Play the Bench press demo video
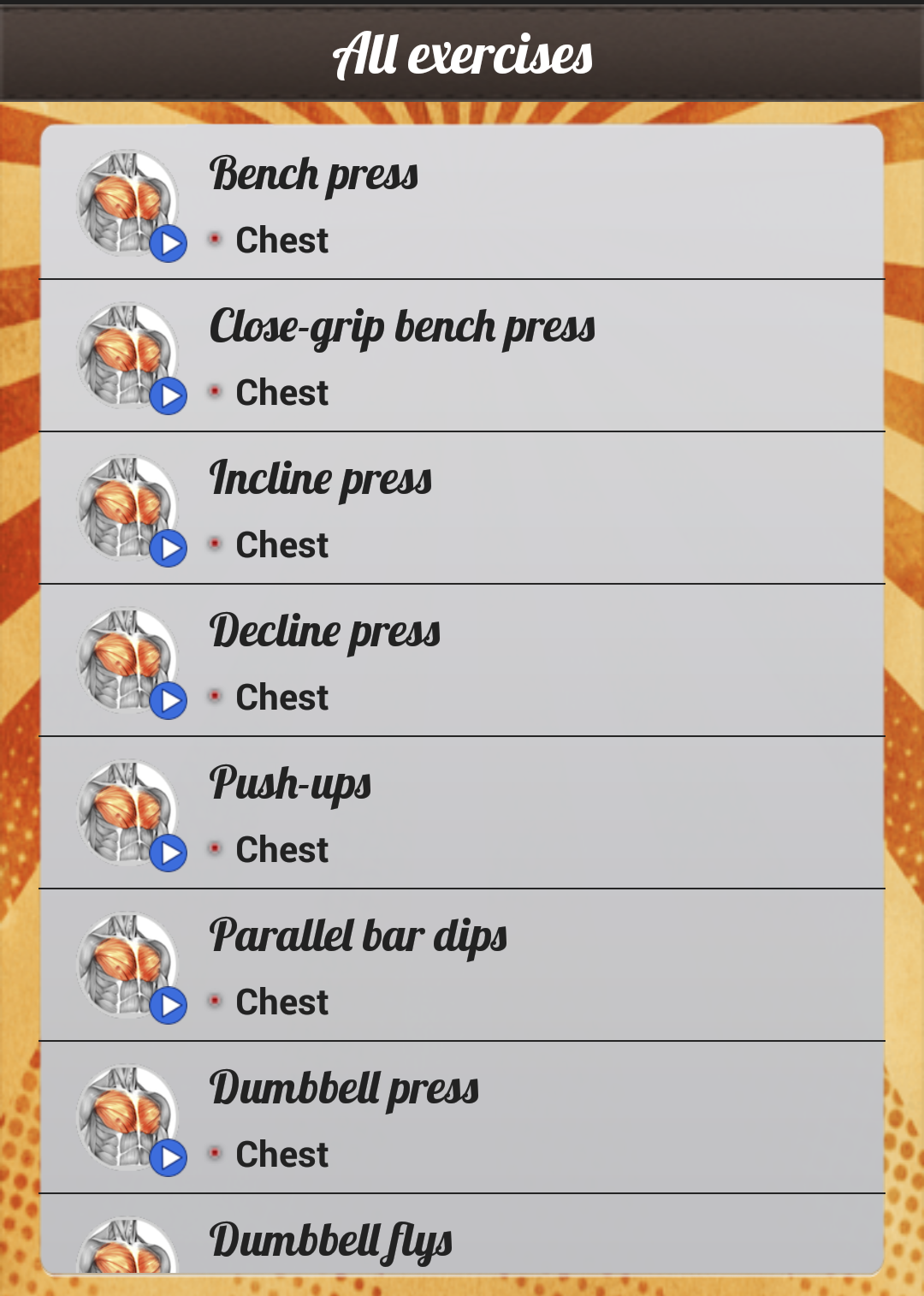 tap(169, 244)
